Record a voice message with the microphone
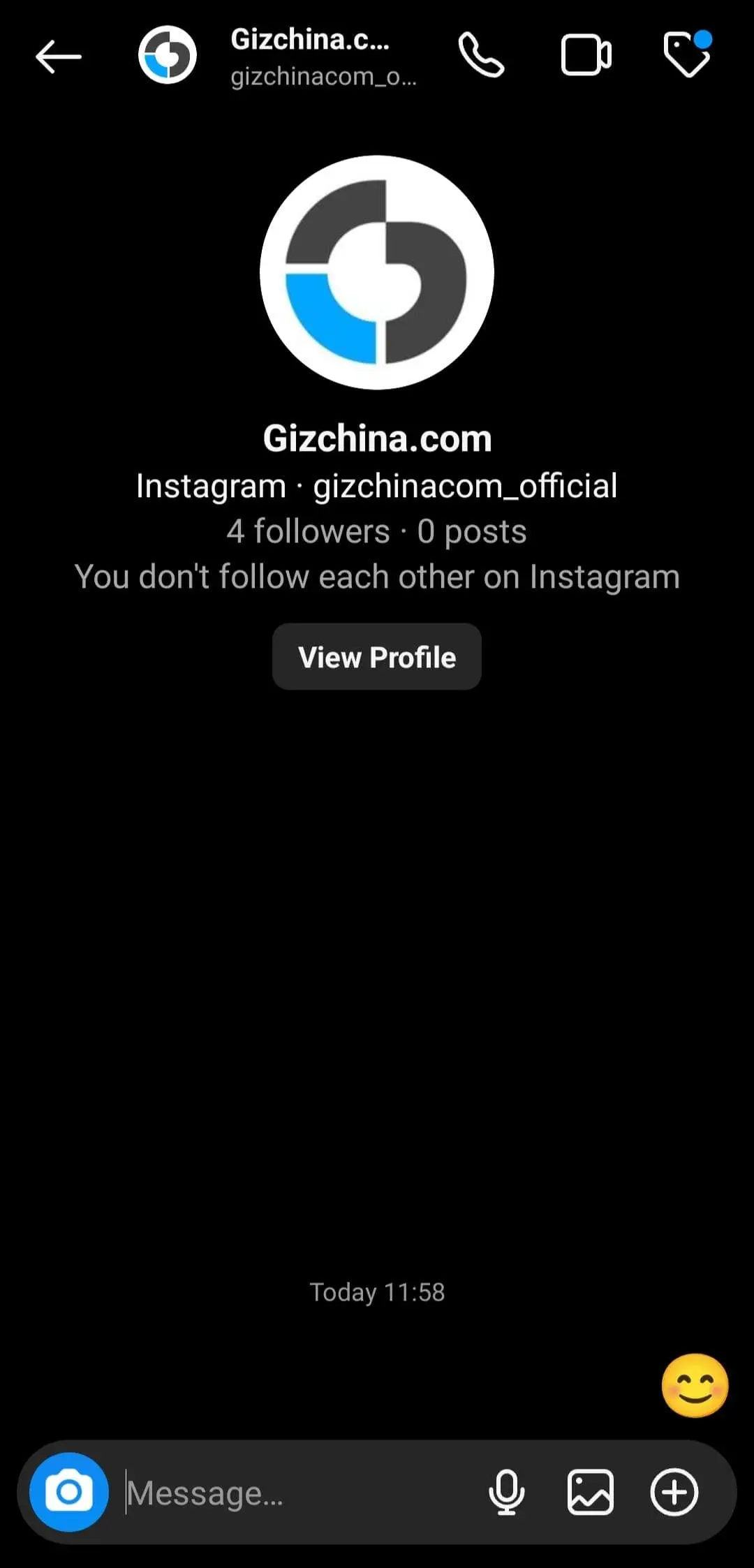Viewport: 754px width, 1568px height. click(x=507, y=1493)
